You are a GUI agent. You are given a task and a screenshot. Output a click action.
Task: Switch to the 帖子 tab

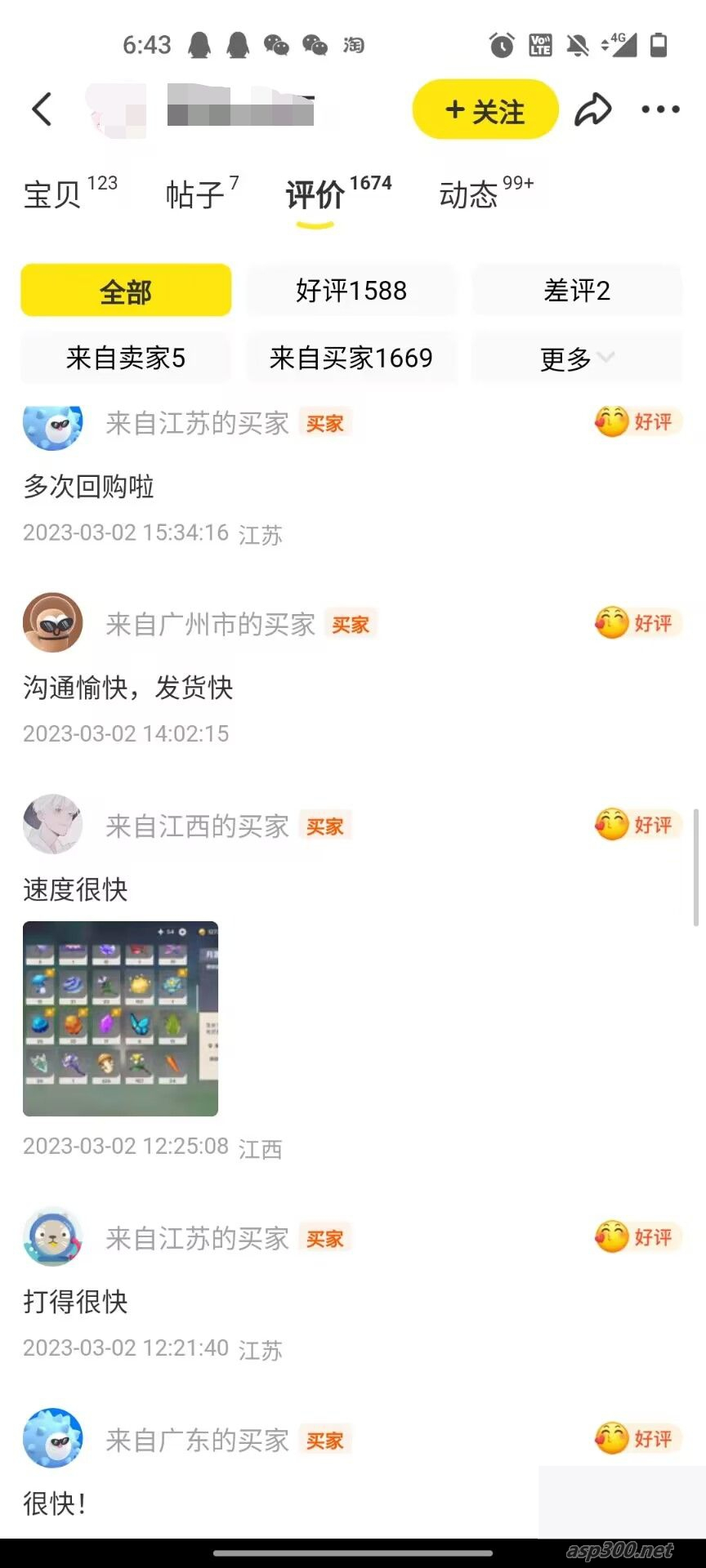196,194
